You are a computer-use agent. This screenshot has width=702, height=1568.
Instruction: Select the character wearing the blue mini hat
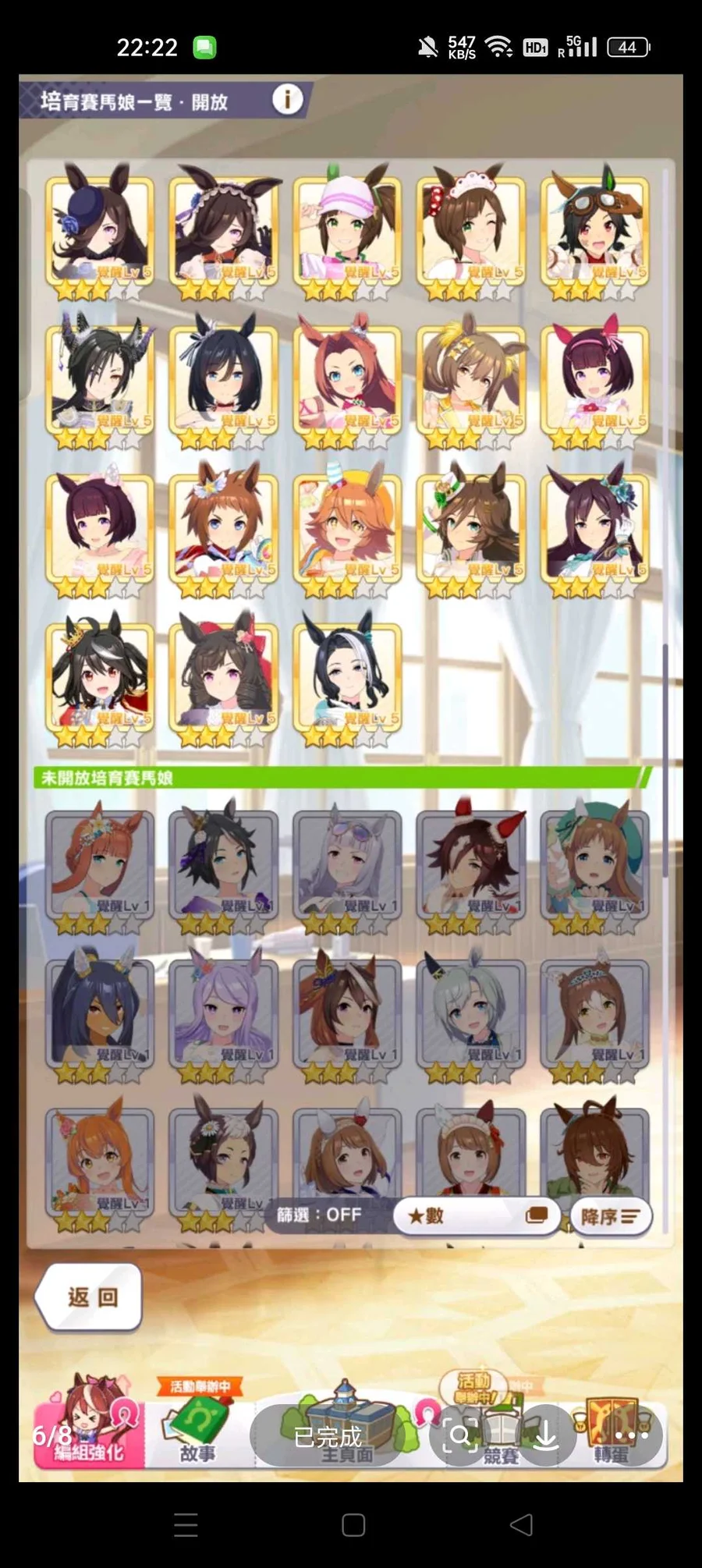[x=100, y=230]
